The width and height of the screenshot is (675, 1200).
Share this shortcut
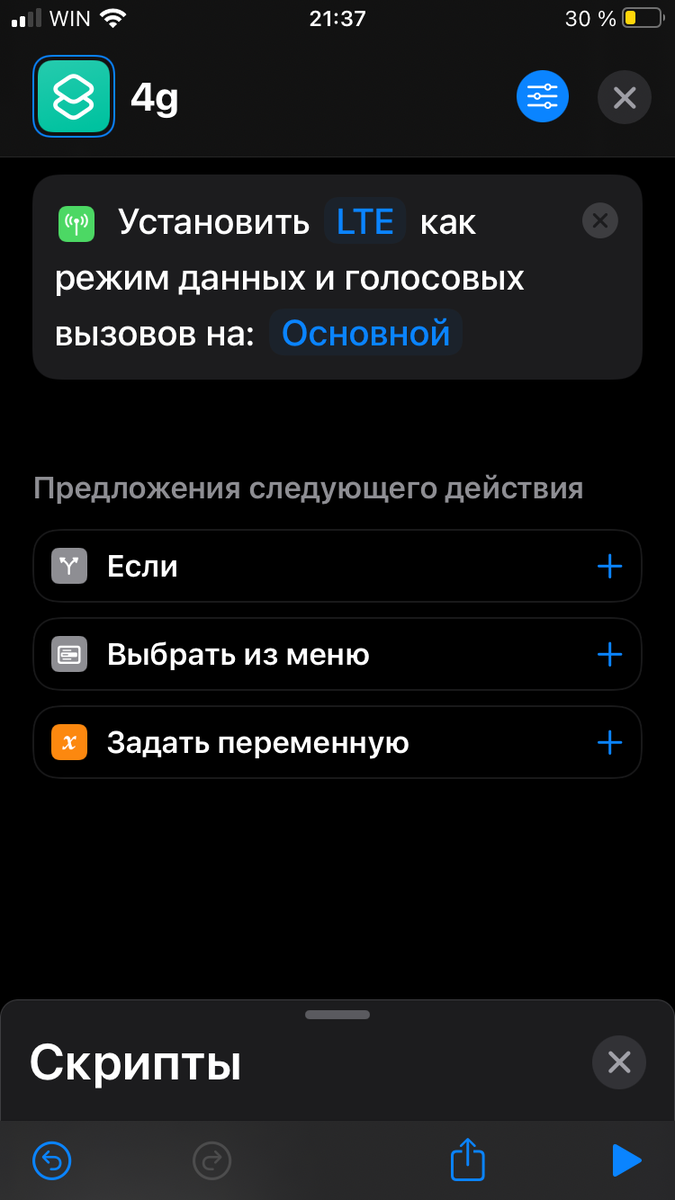[x=467, y=1159]
